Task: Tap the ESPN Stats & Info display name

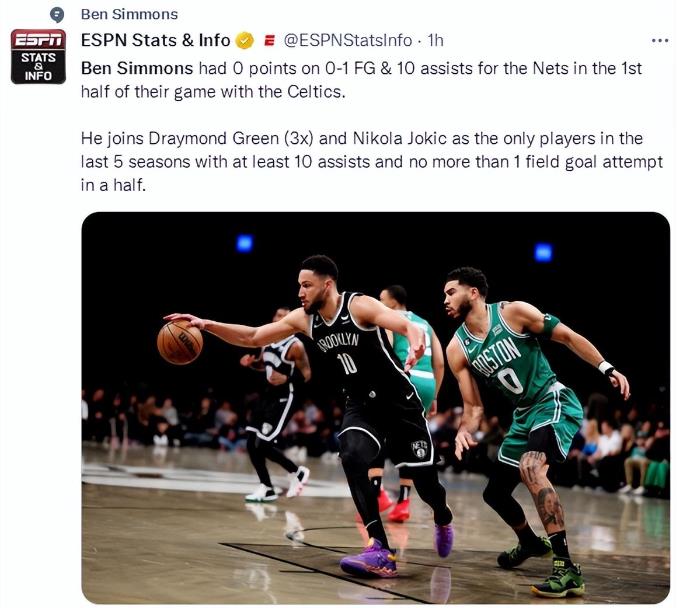Action: (x=155, y=41)
